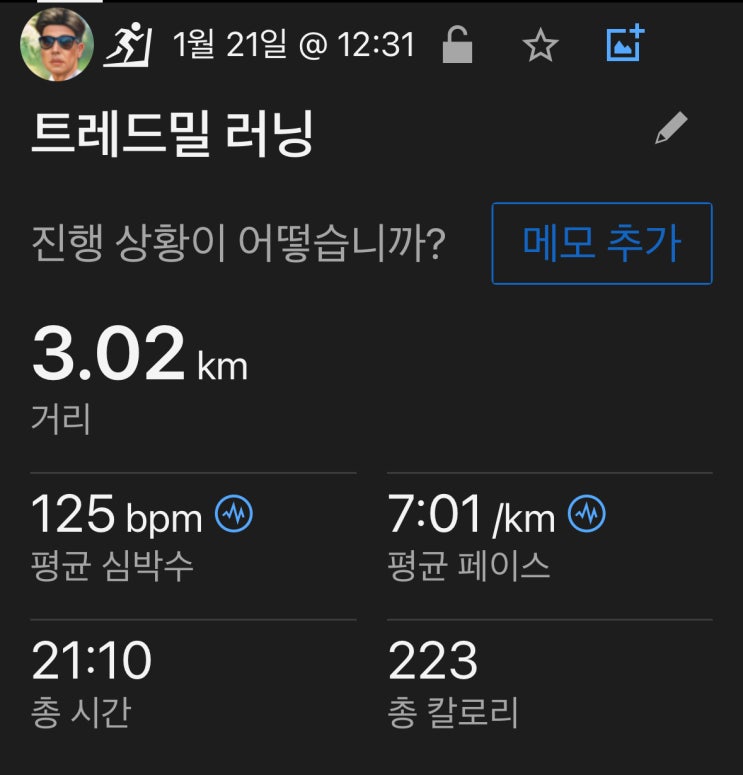Edit the activity name 트레드밀 러닝
743x775 pixels.
click(671, 129)
